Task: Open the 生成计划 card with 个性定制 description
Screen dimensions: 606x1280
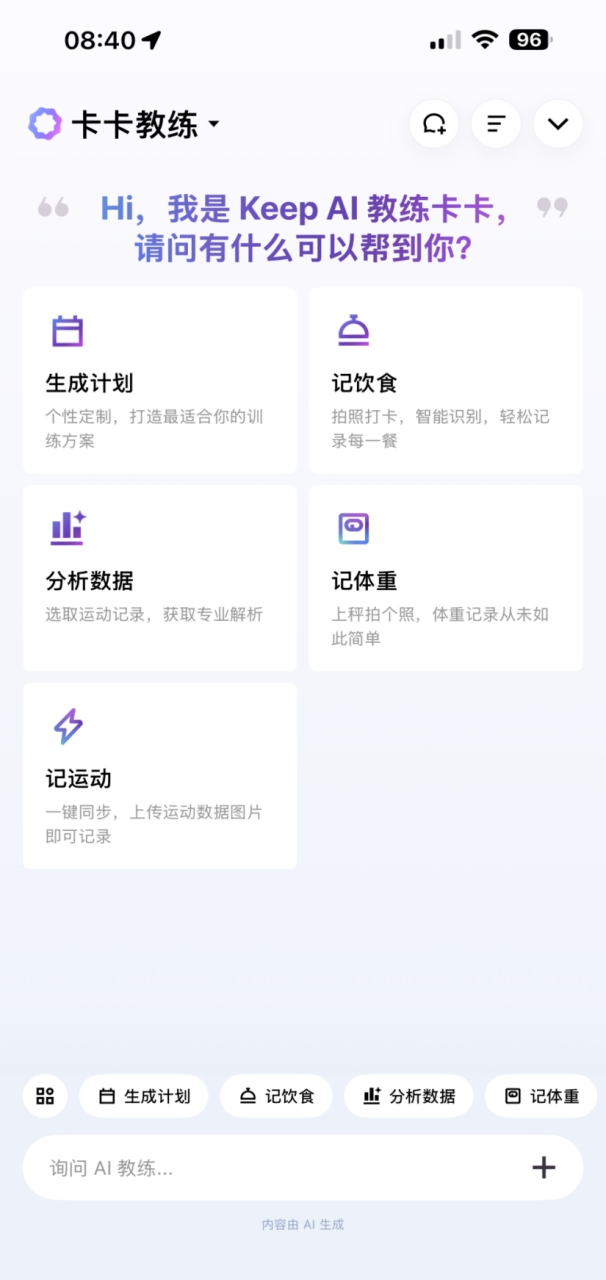Action: point(160,380)
